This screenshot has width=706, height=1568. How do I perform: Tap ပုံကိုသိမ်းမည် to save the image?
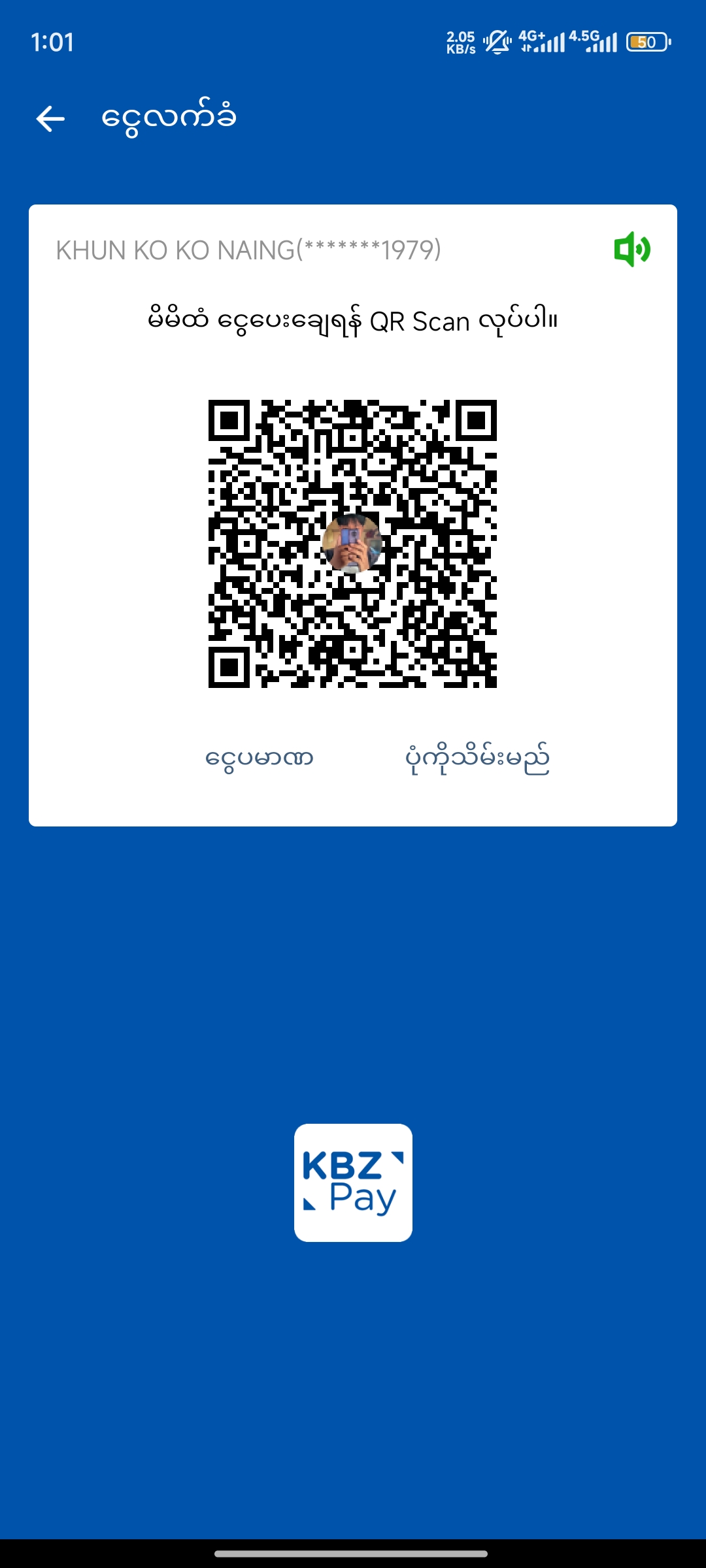coord(477,759)
